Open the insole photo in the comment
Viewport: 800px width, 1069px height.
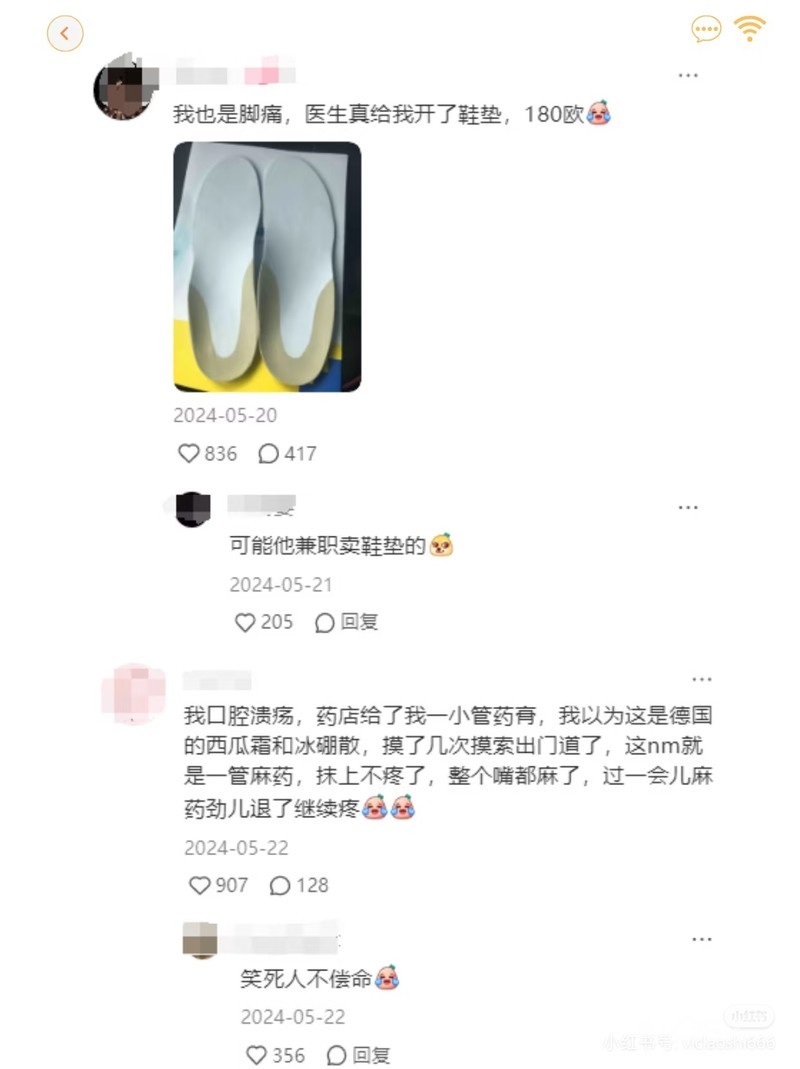pyautogui.click(x=267, y=266)
